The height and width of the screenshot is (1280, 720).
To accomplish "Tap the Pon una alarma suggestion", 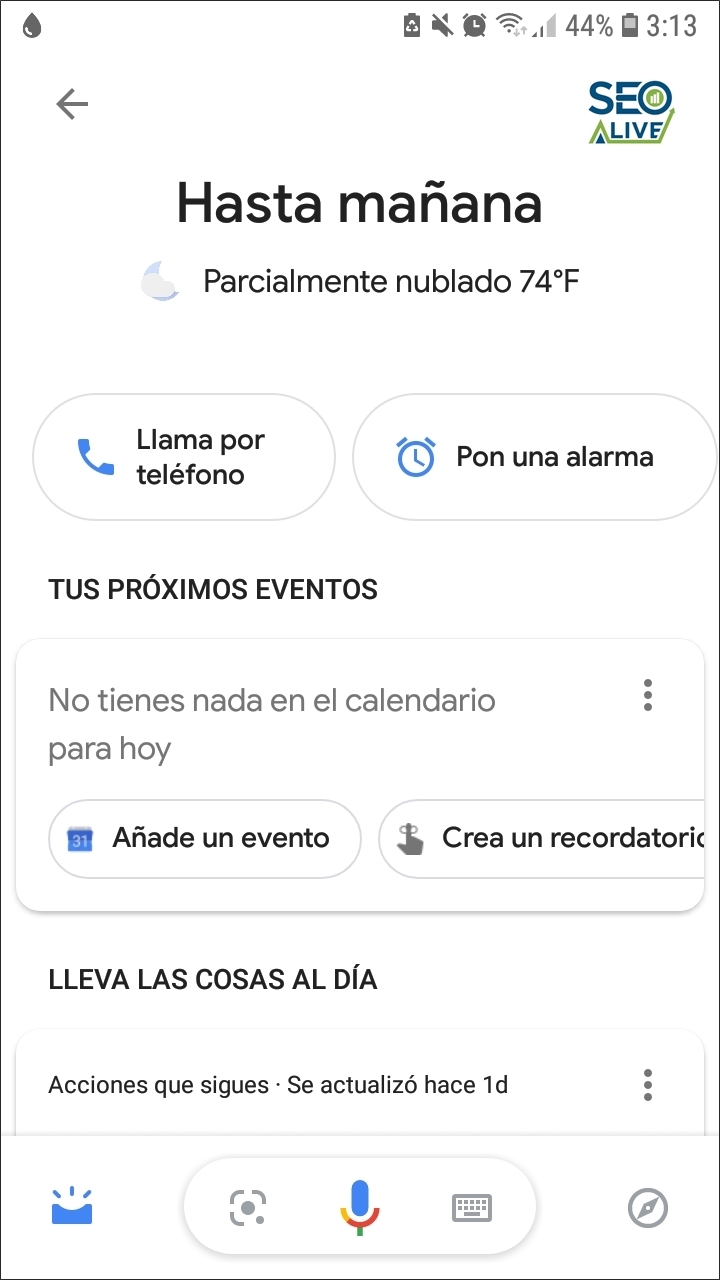I will click(534, 456).
